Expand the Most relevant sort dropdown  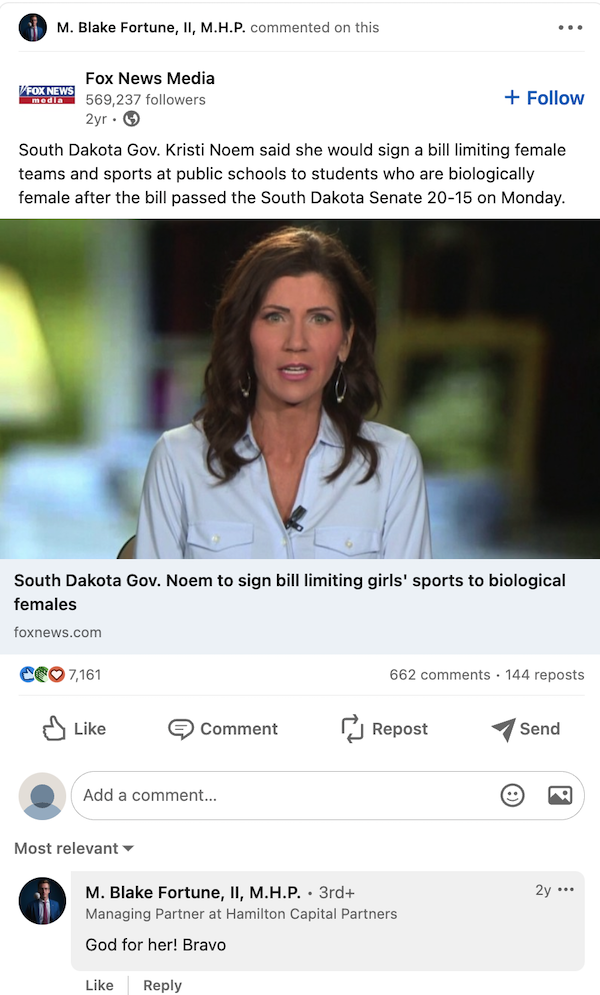pyautogui.click(x=74, y=848)
